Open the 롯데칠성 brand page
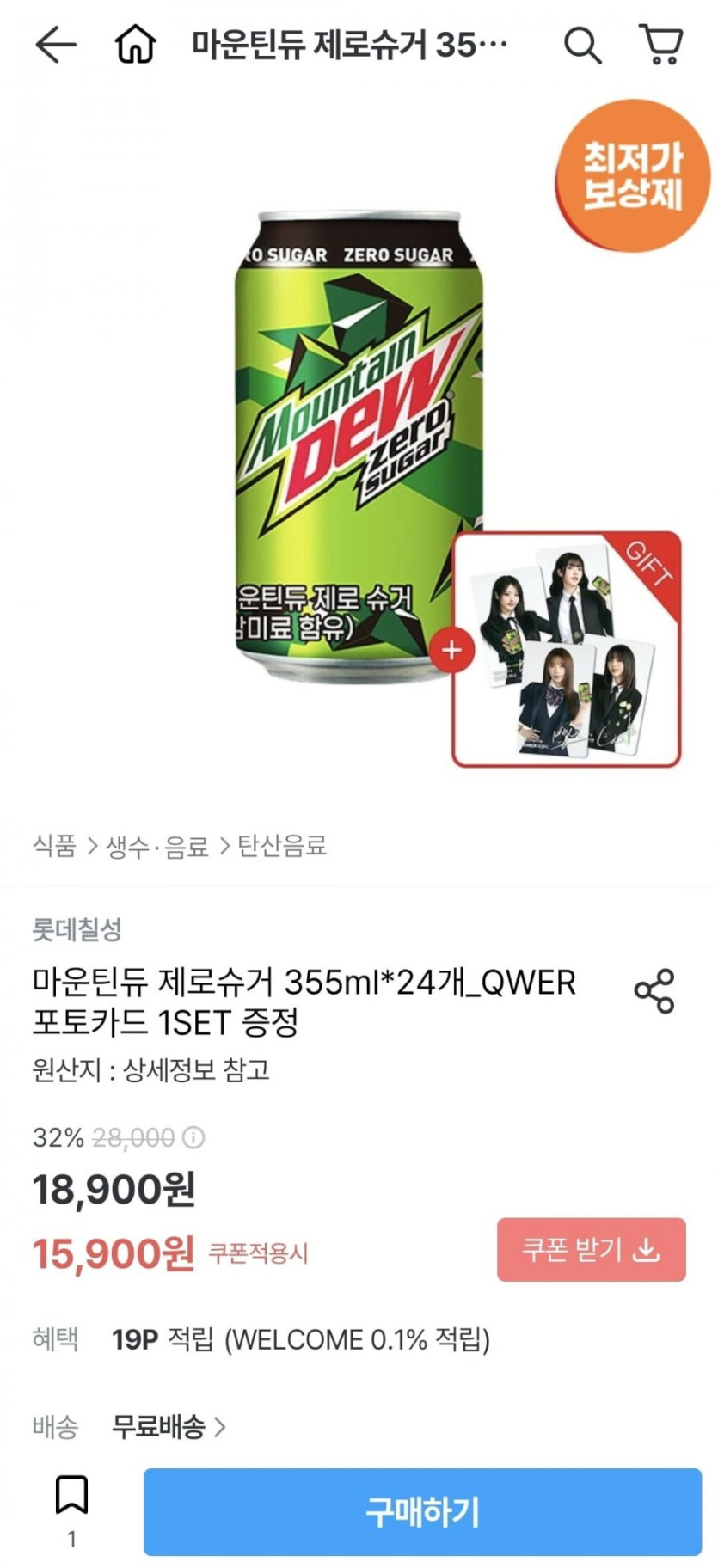 [77, 929]
